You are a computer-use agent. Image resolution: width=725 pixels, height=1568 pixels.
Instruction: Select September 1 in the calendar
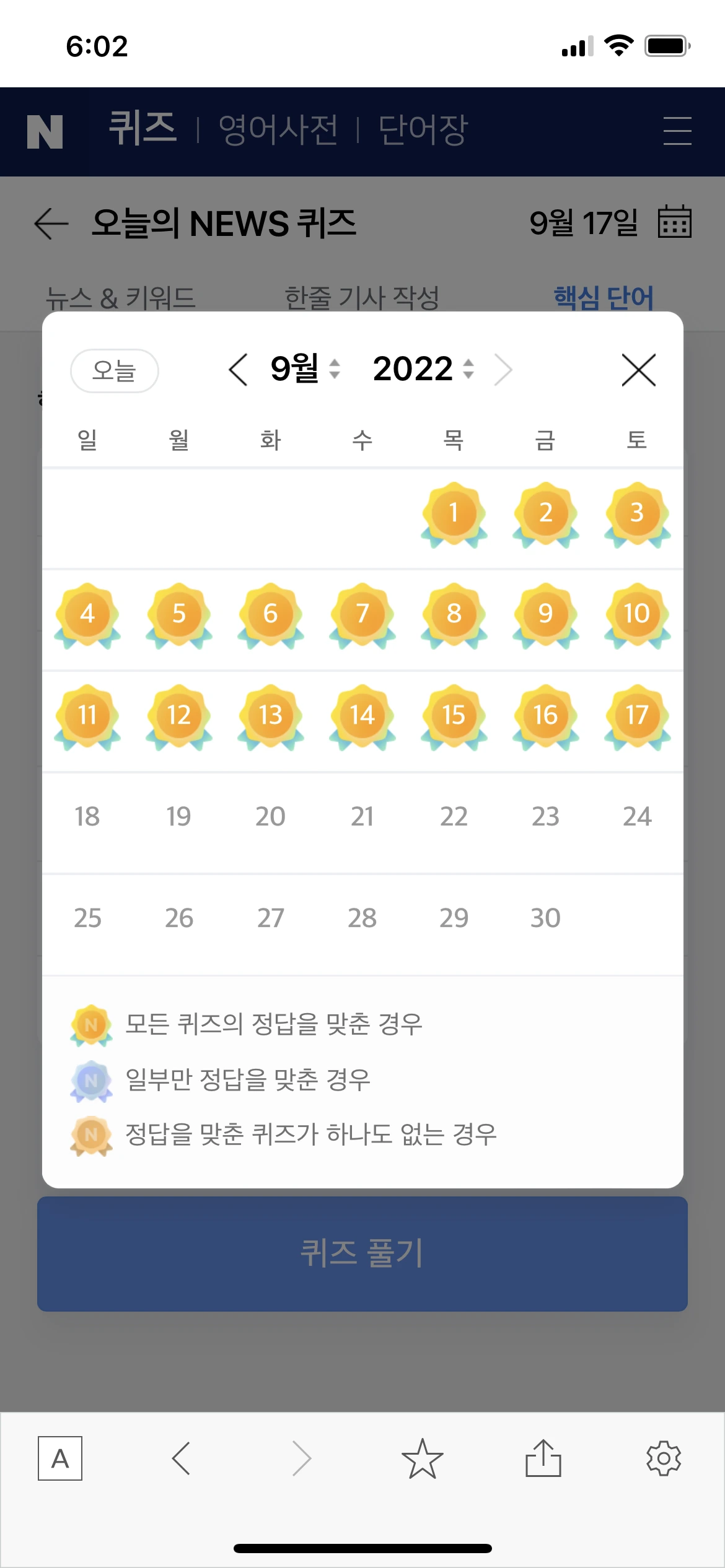454,514
